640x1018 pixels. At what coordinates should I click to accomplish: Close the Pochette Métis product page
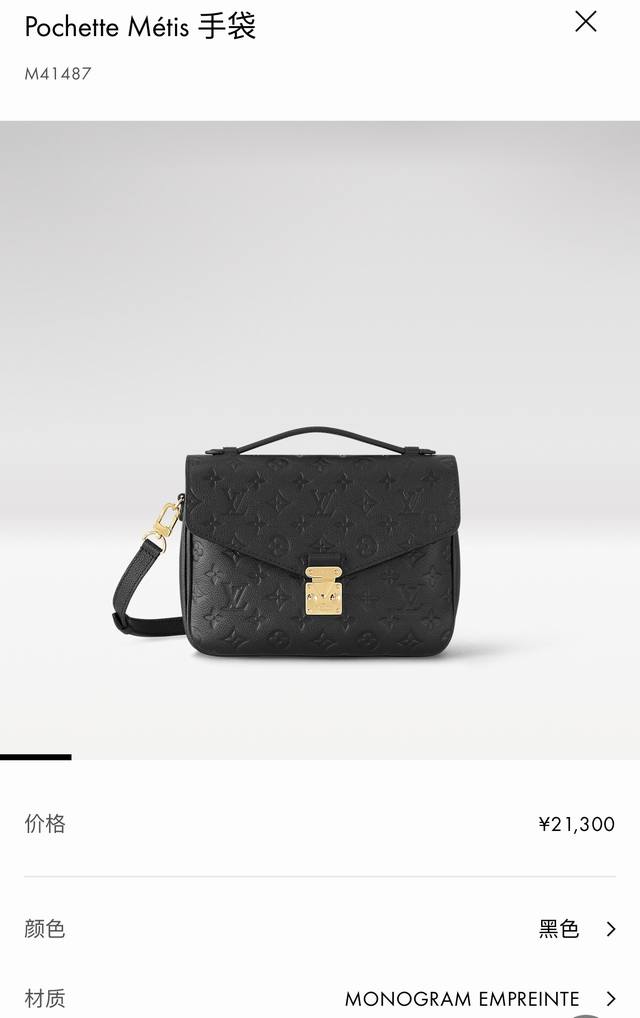click(x=586, y=21)
